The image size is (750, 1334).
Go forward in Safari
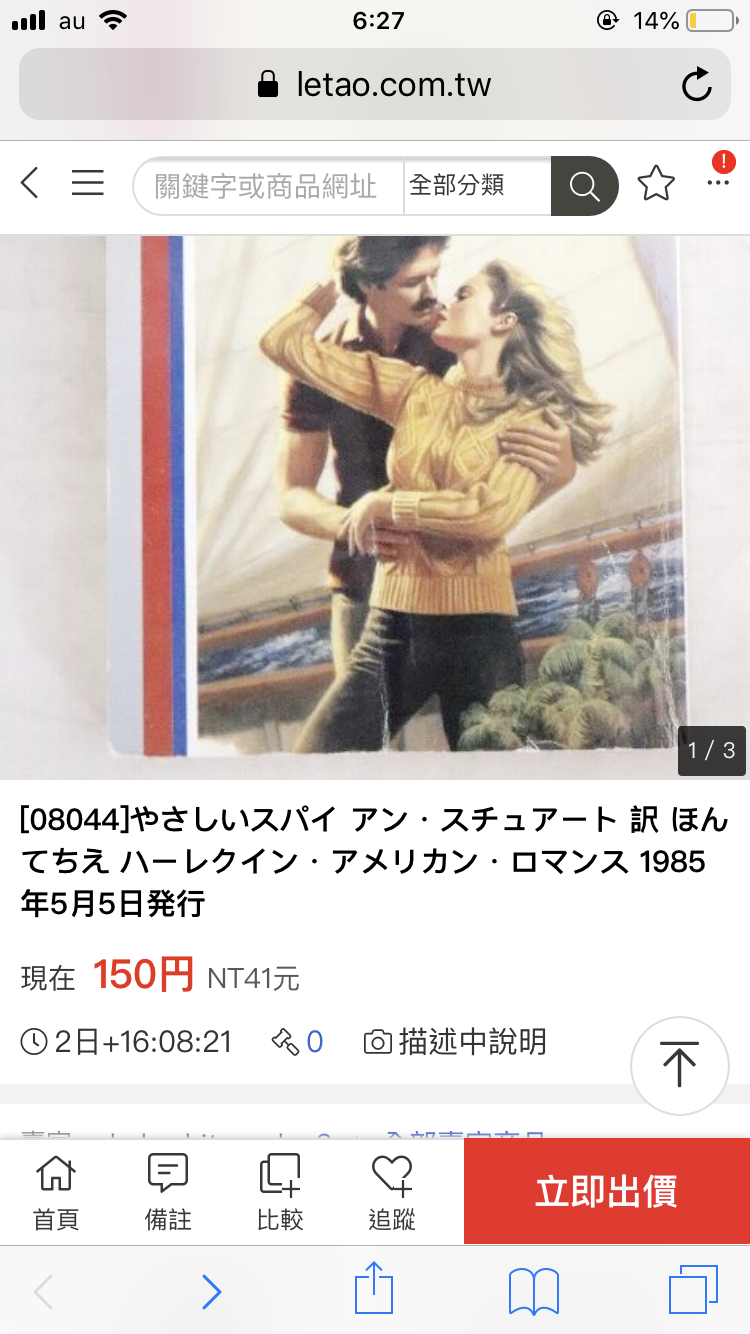(211, 1291)
